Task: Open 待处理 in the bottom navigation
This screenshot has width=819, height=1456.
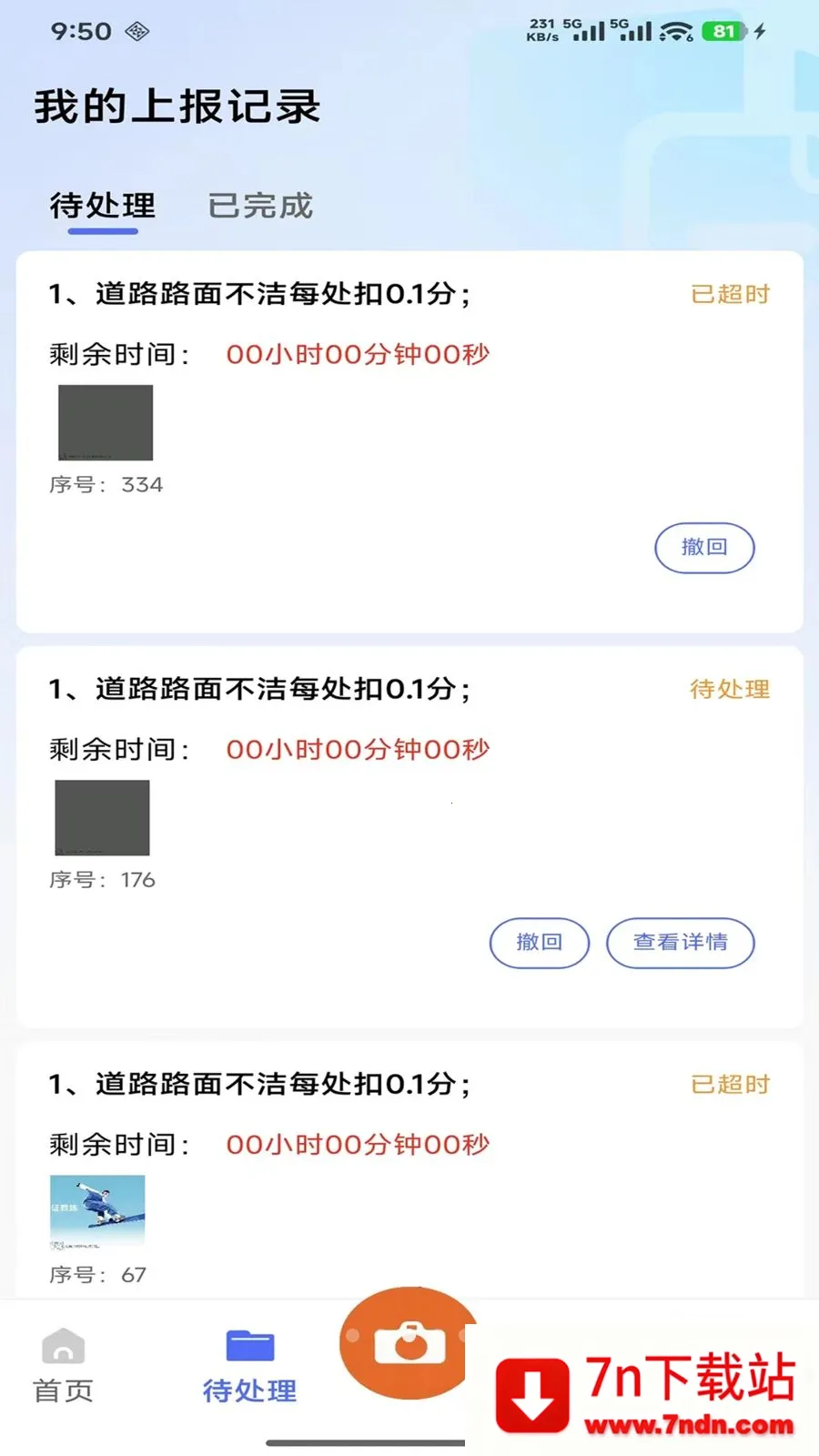Action: click(x=249, y=1366)
